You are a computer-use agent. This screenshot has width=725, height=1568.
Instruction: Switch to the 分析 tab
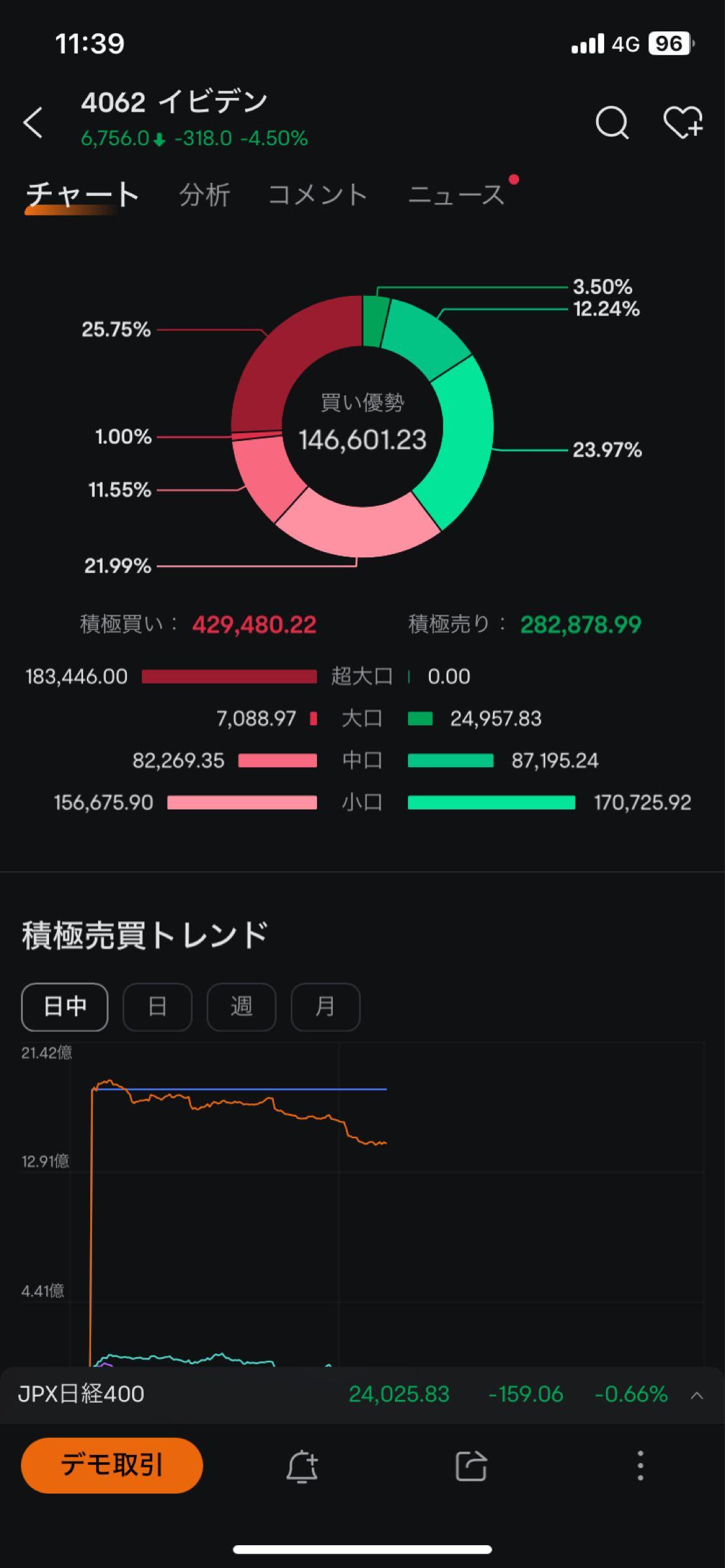point(205,195)
